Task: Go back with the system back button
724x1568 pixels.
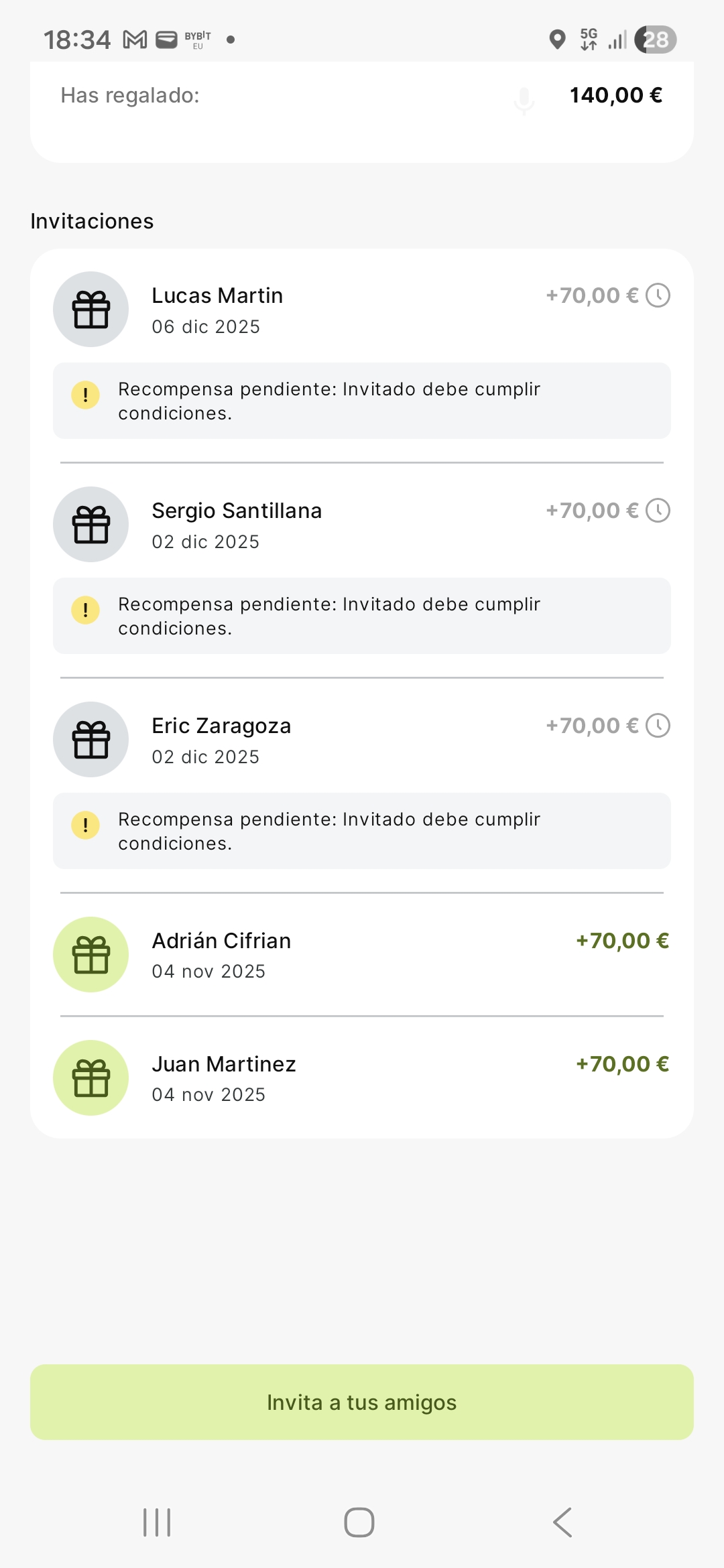Action: pos(563,1522)
